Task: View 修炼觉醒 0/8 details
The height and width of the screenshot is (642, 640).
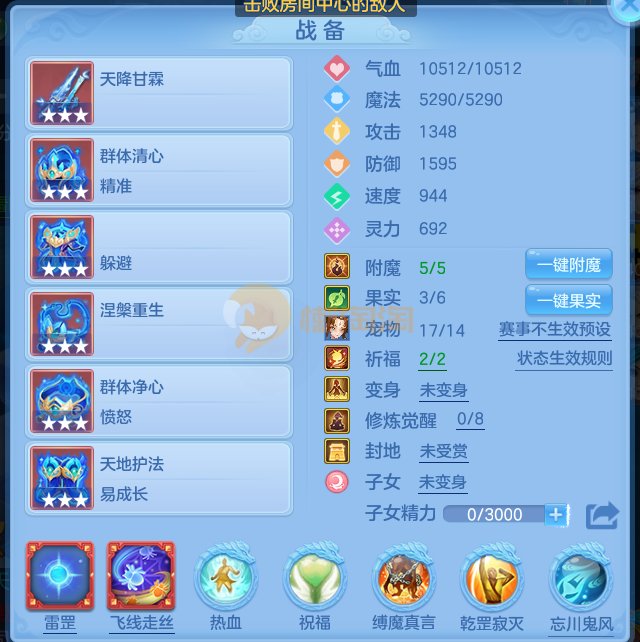Action: pos(470,419)
